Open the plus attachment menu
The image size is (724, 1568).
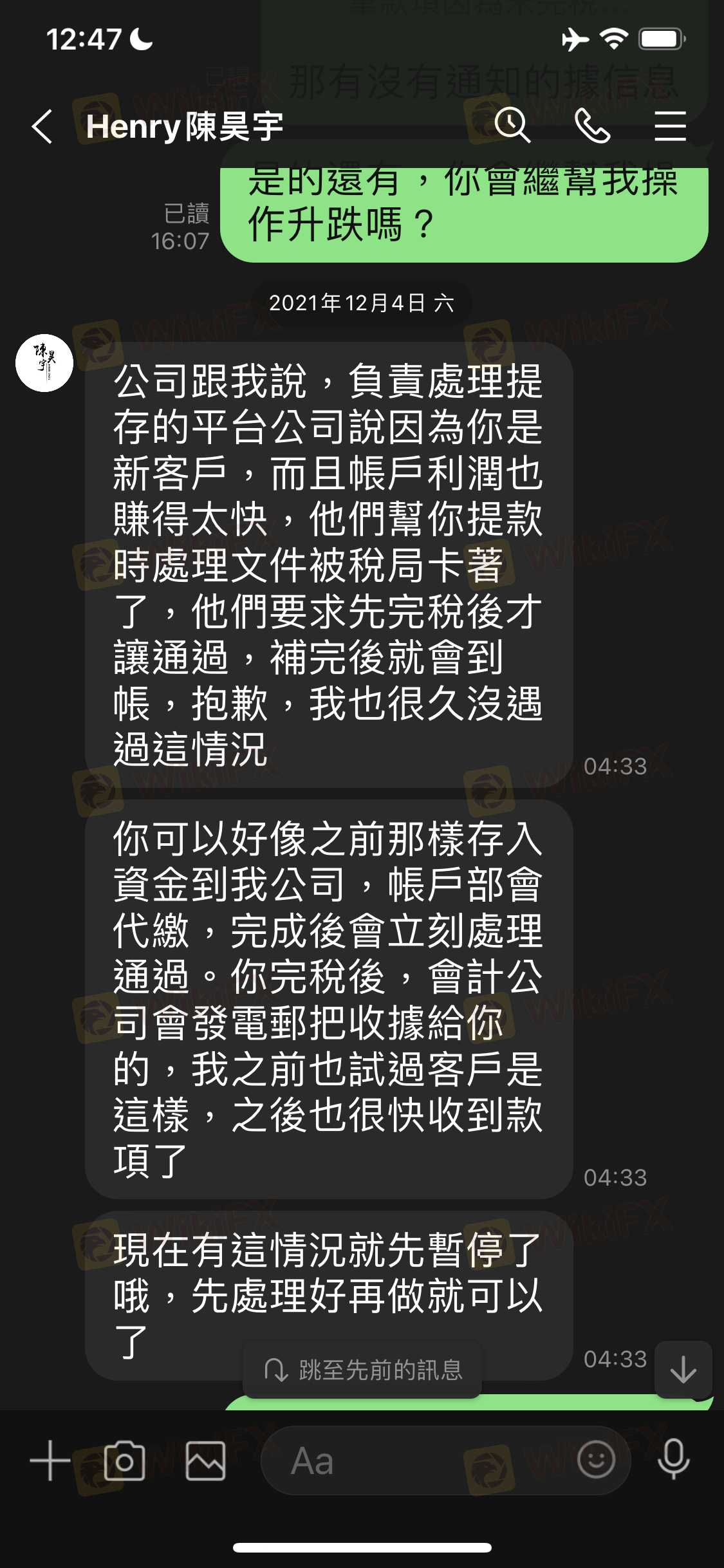[50, 1461]
